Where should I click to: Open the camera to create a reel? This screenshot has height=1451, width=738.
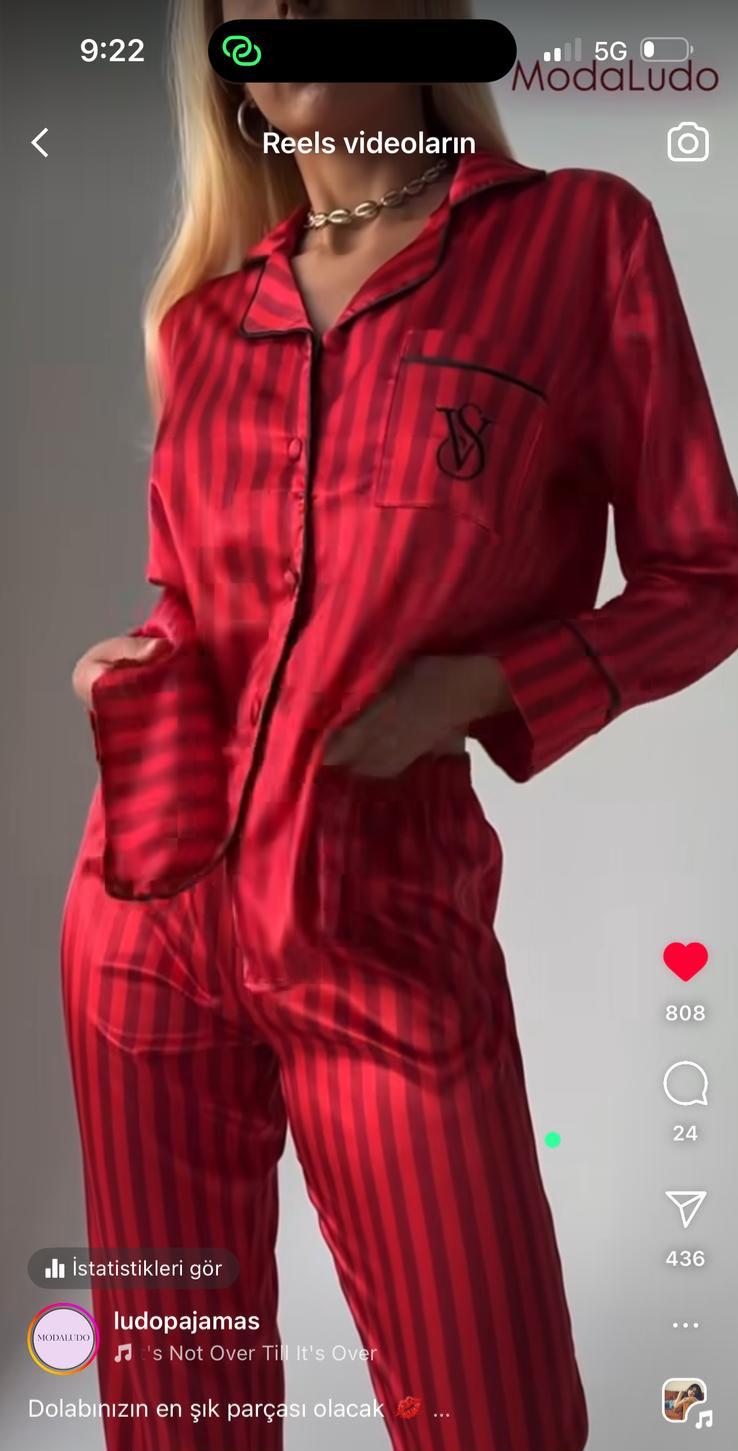tap(688, 143)
